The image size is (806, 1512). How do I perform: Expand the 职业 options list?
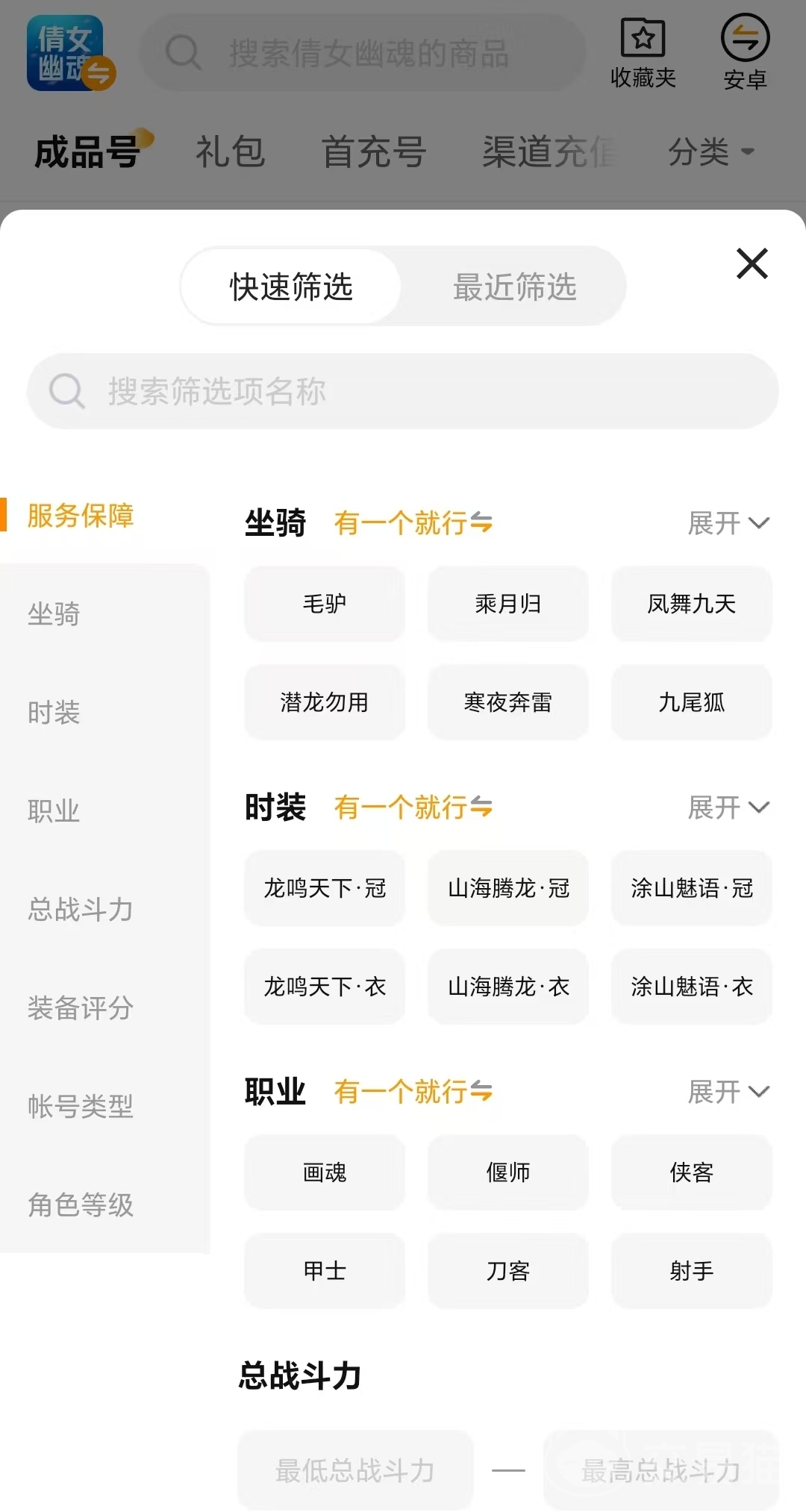tap(728, 1093)
